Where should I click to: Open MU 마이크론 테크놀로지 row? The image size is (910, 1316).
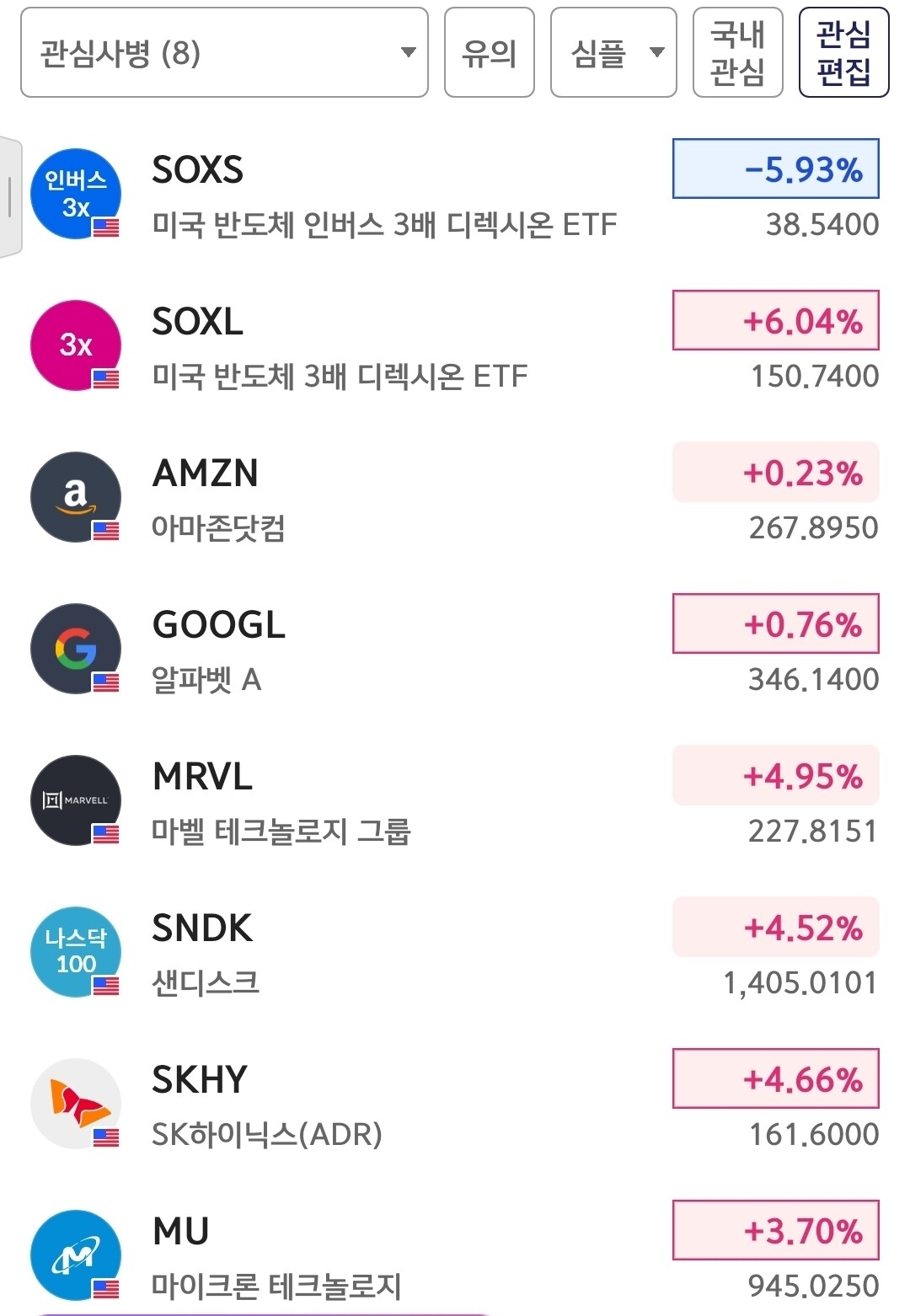tap(455, 1254)
